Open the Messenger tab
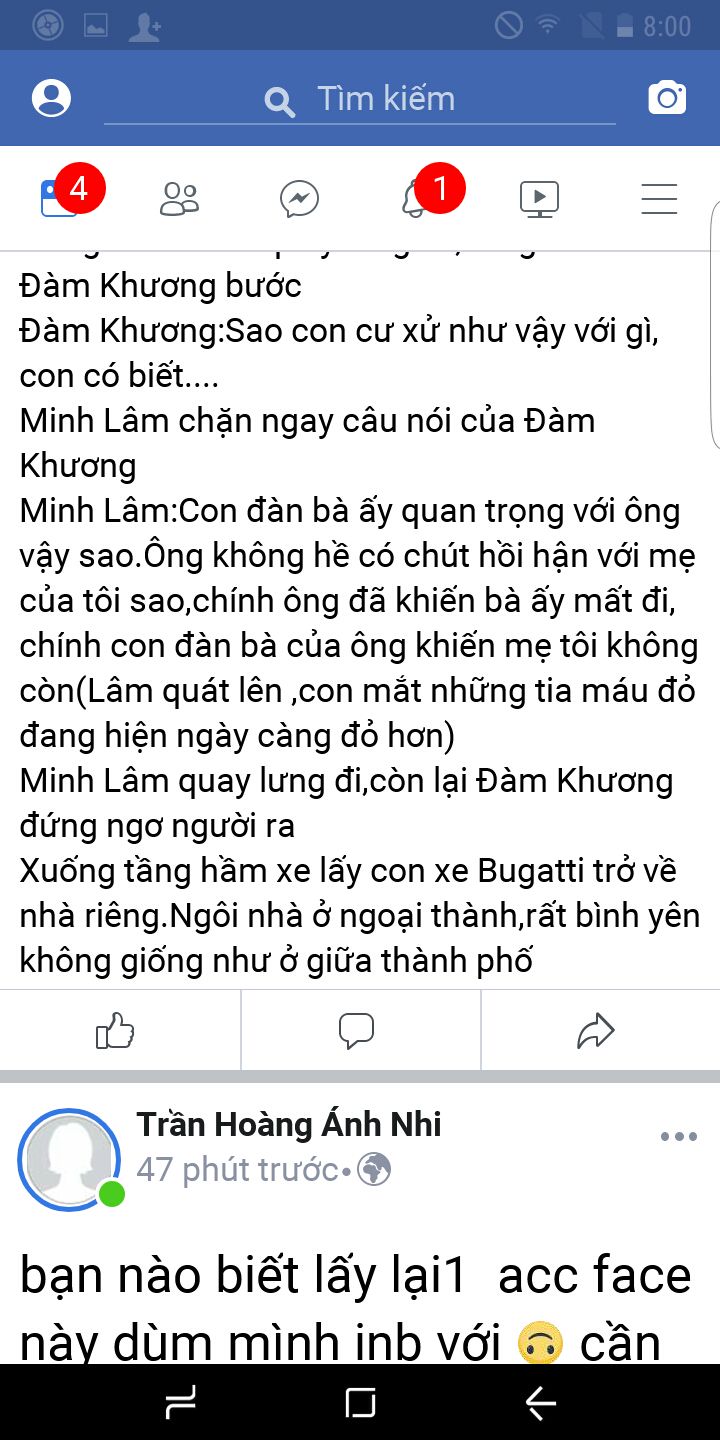The image size is (720, 1440). [x=299, y=199]
